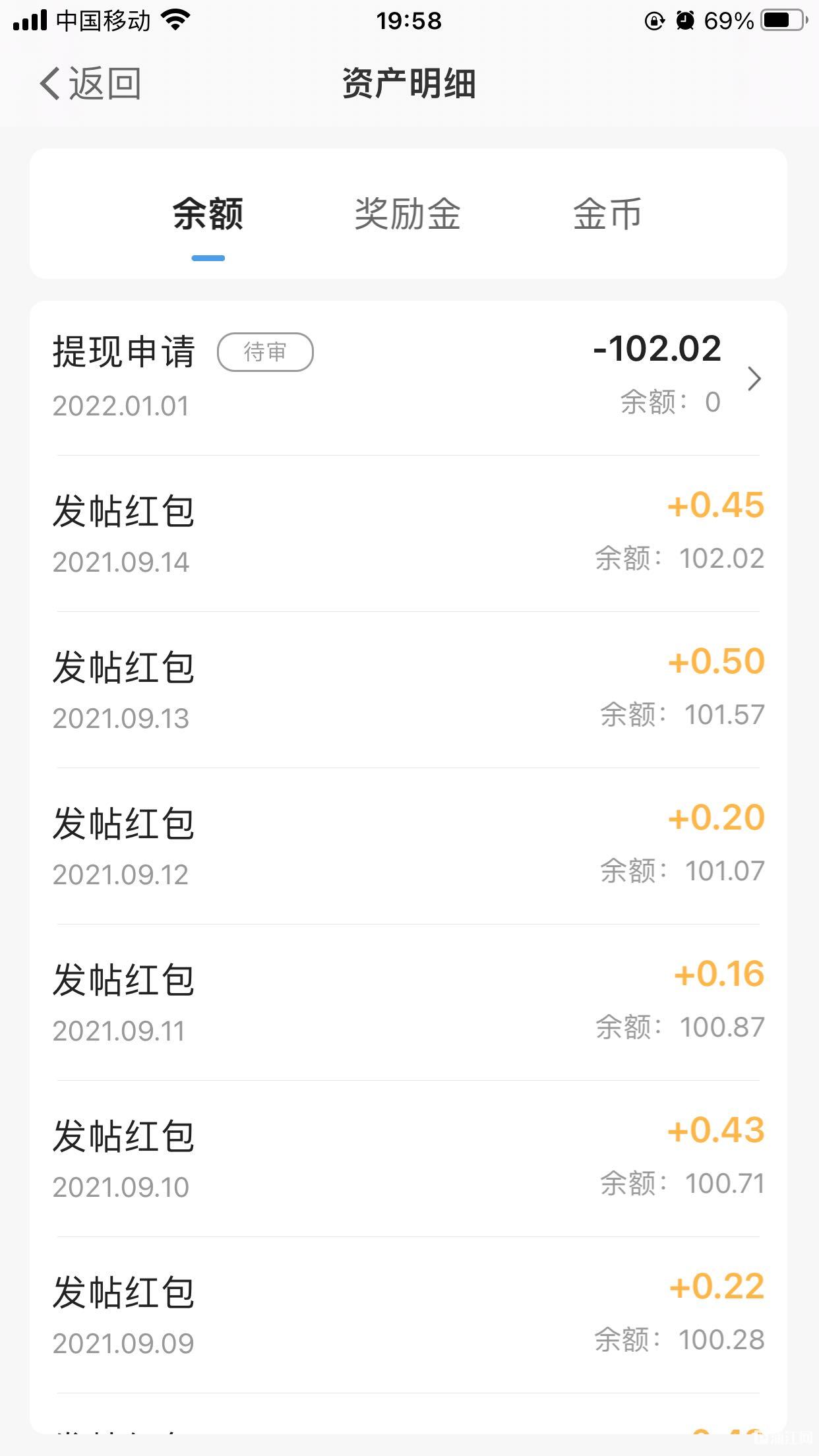Switch to the 金币 tab
The width and height of the screenshot is (819, 1456).
607,214
